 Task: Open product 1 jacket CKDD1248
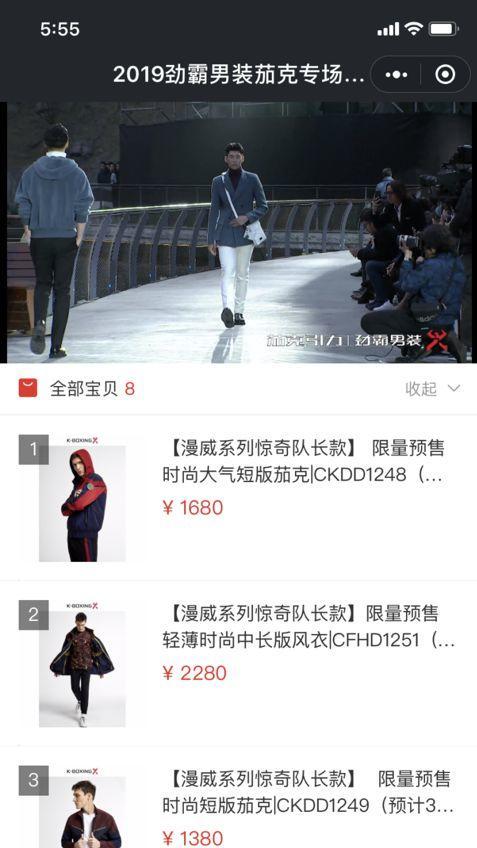(238, 498)
